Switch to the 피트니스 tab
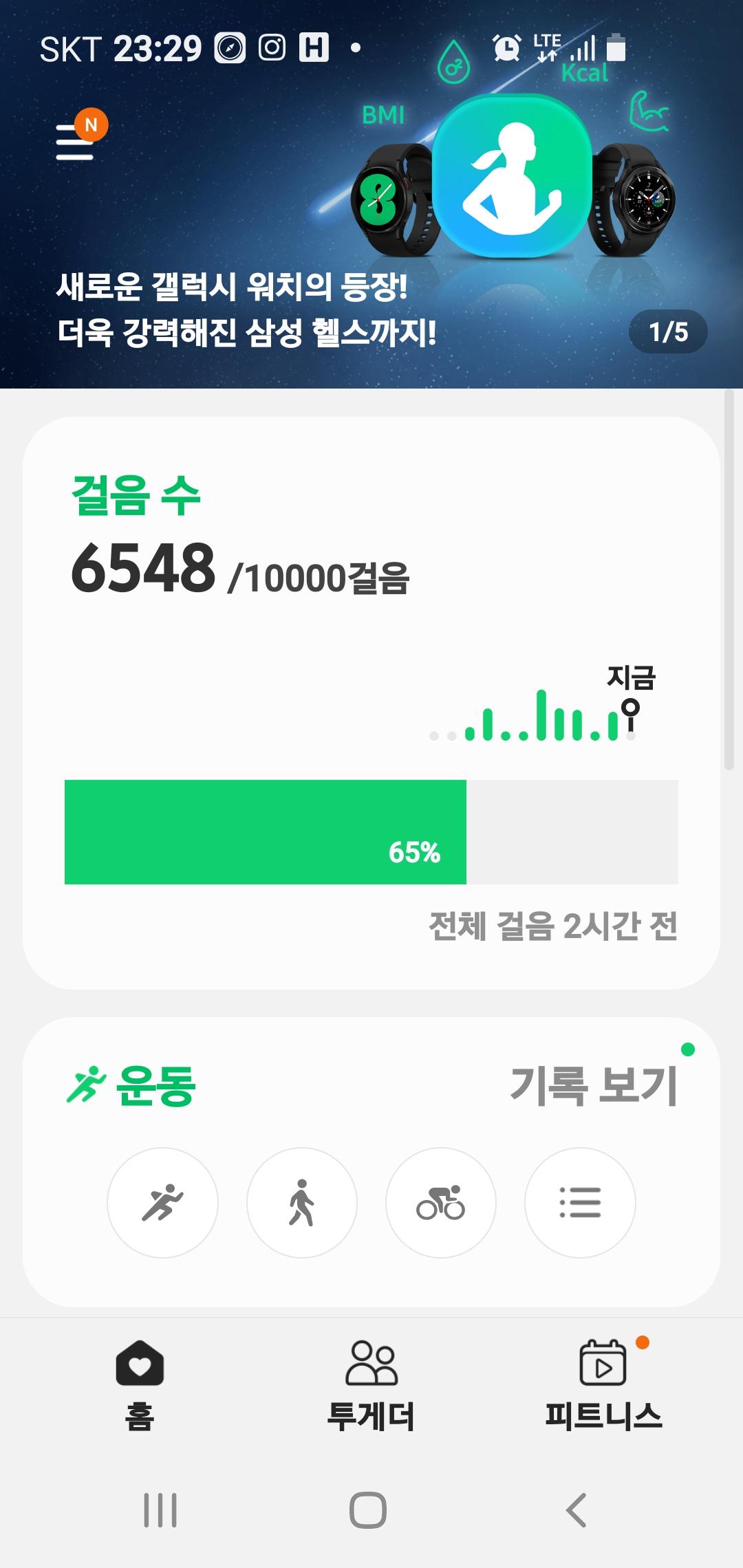 click(x=603, y=1384)
